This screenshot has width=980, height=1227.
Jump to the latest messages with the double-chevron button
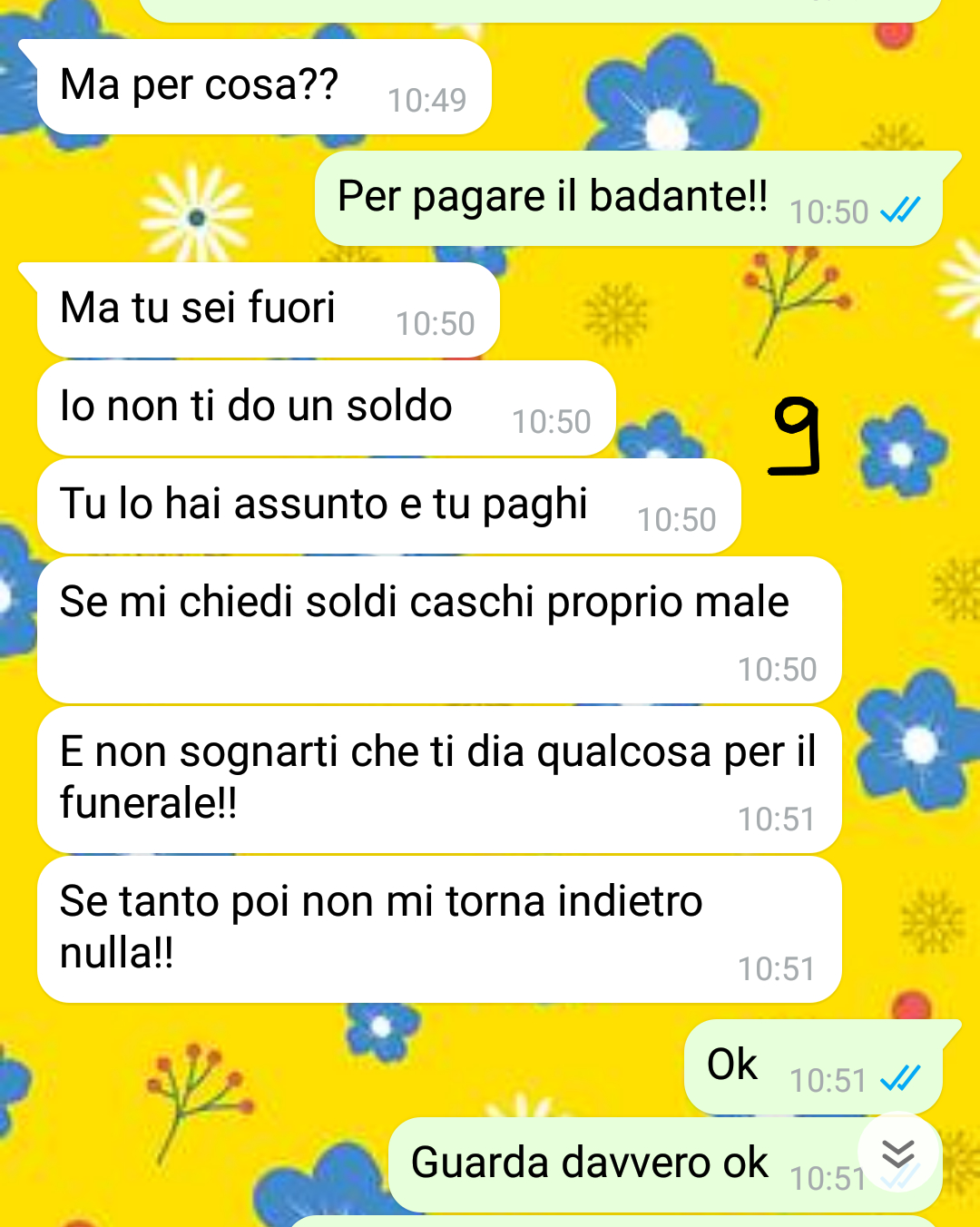(x=898, y=1154)
